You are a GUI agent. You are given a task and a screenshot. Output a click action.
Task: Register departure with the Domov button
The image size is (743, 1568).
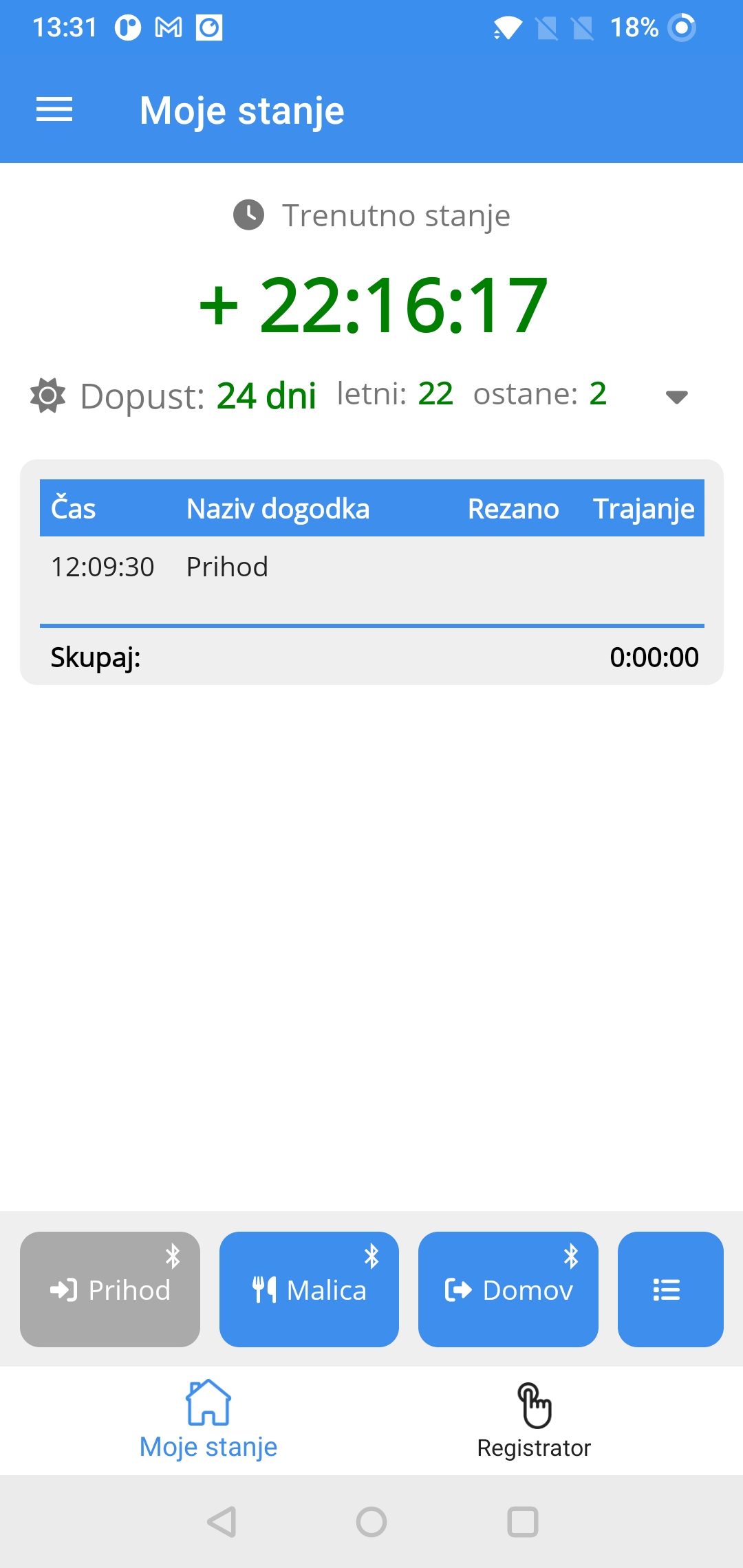(508, 1289)
